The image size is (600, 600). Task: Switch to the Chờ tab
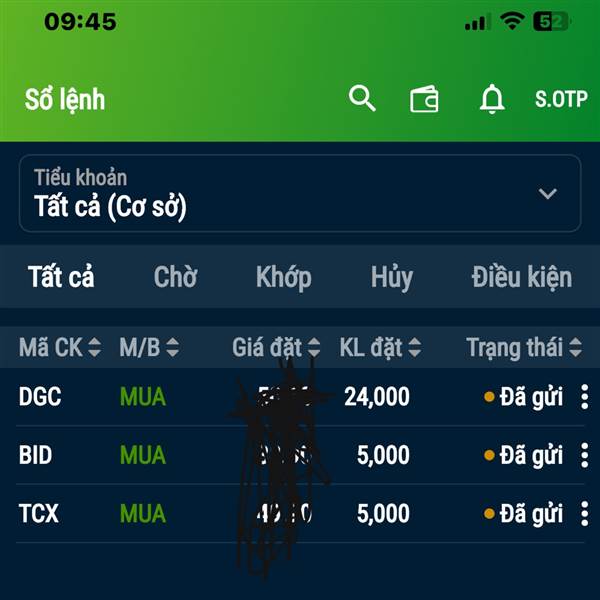click(x=175, y=277)
